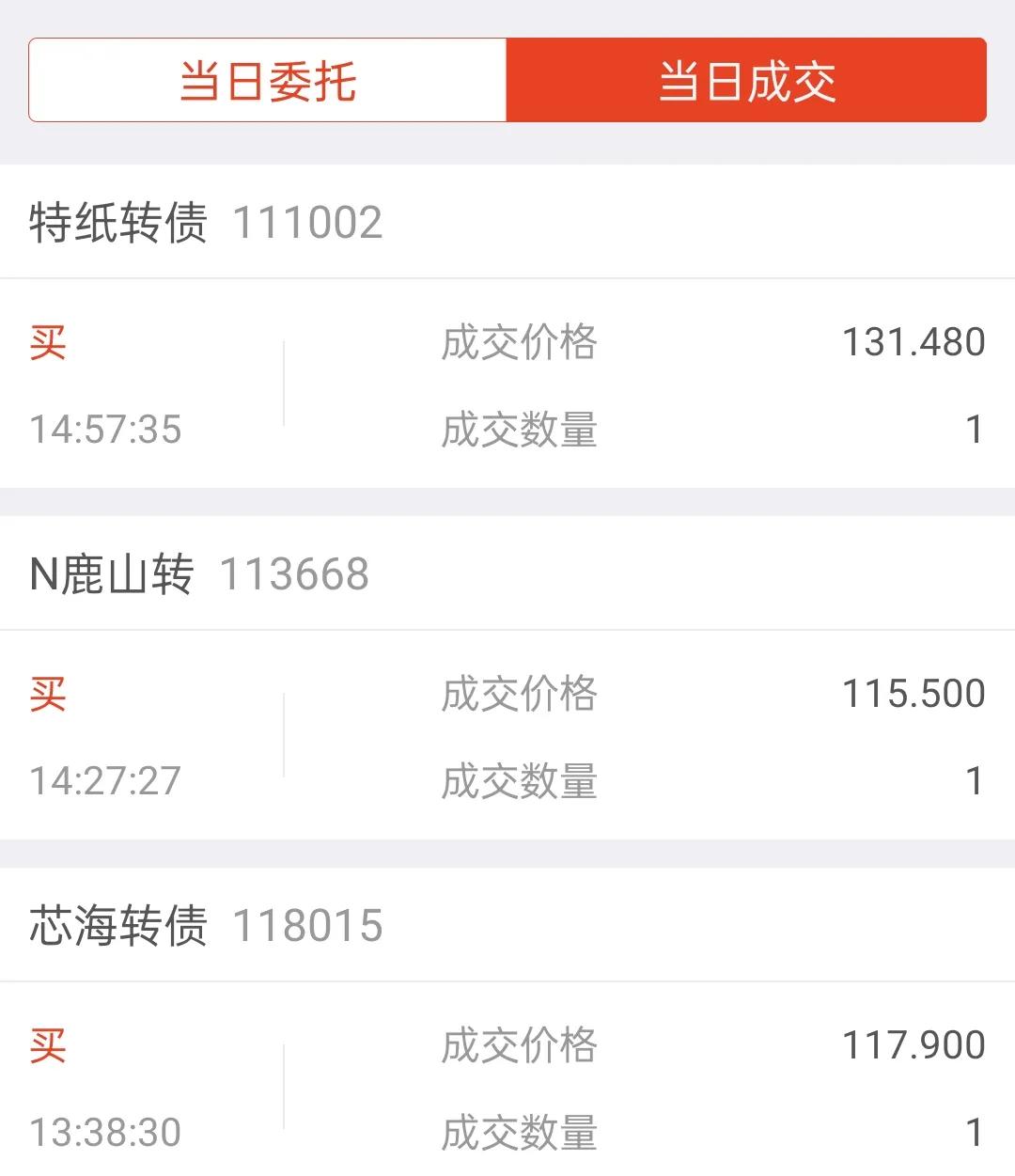
Task: Tap the 买 label for 特纸转债
Action: 47,343
